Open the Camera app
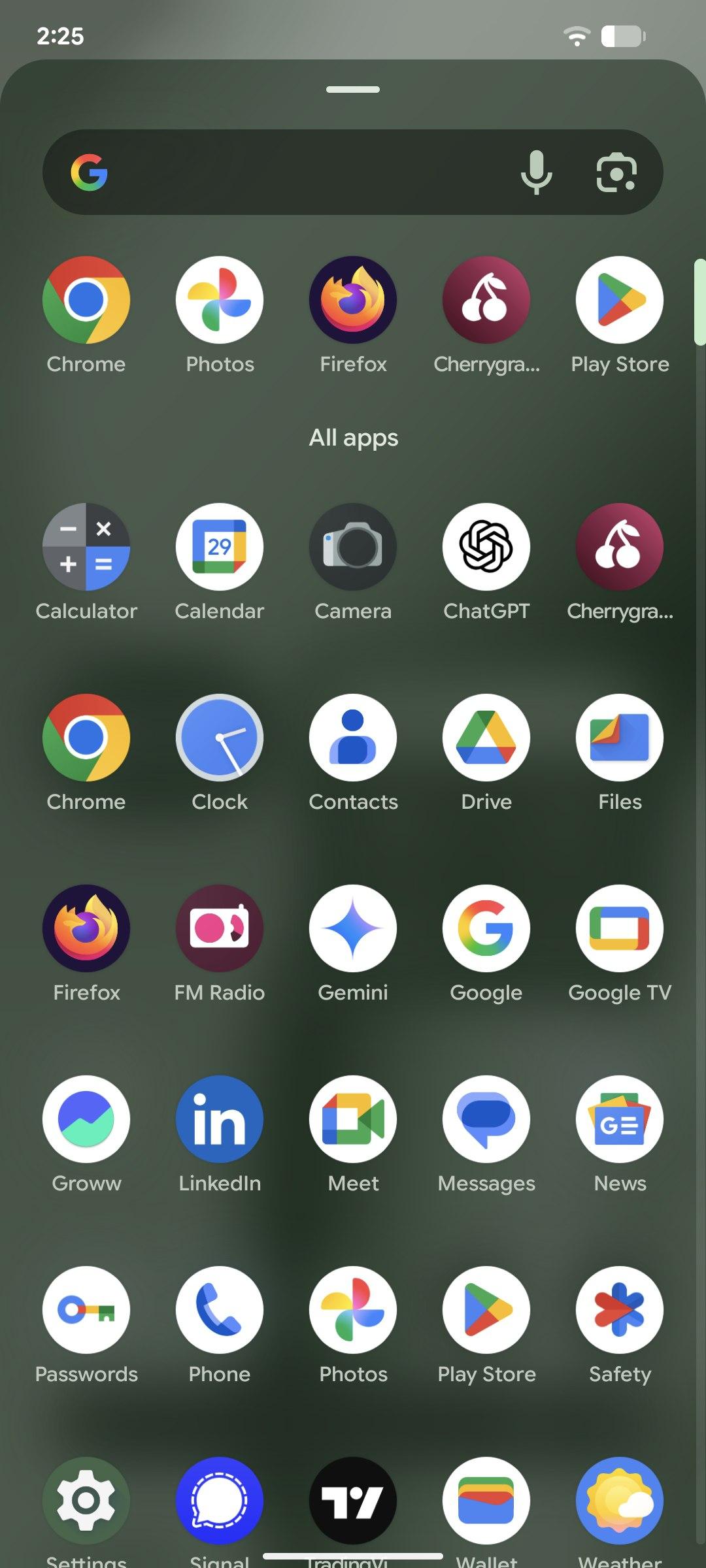 [353, 547]
